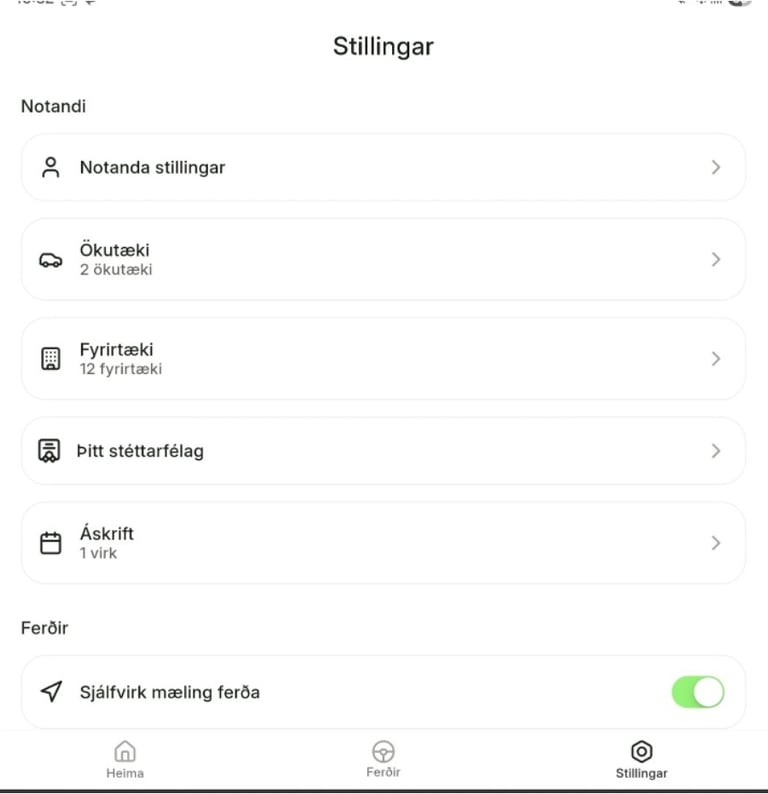Open Notanda stillingar row
Viewport: 768px width, 794px height.
[x=383, y=168]
